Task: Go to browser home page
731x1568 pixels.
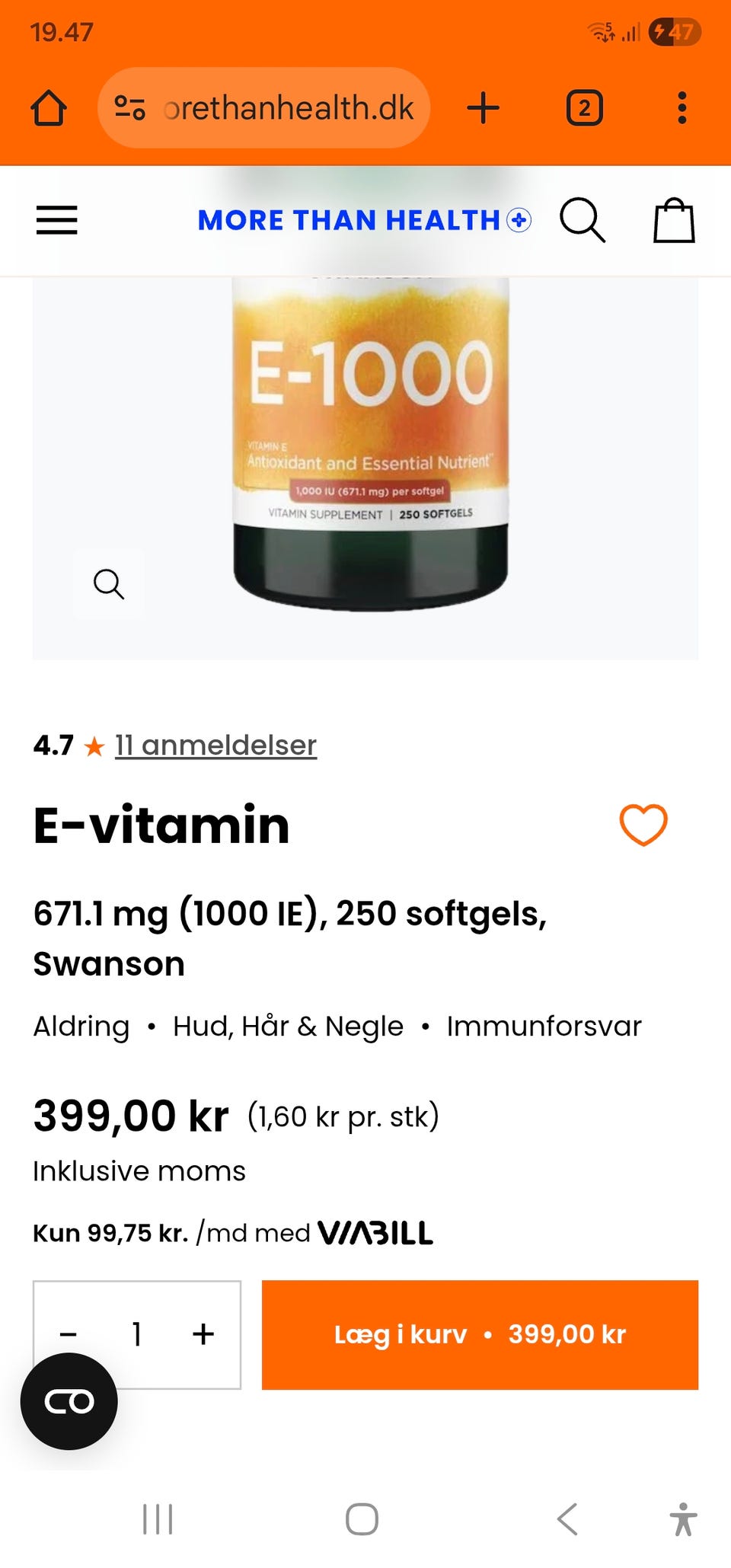Action: click(x=49, y=108)
